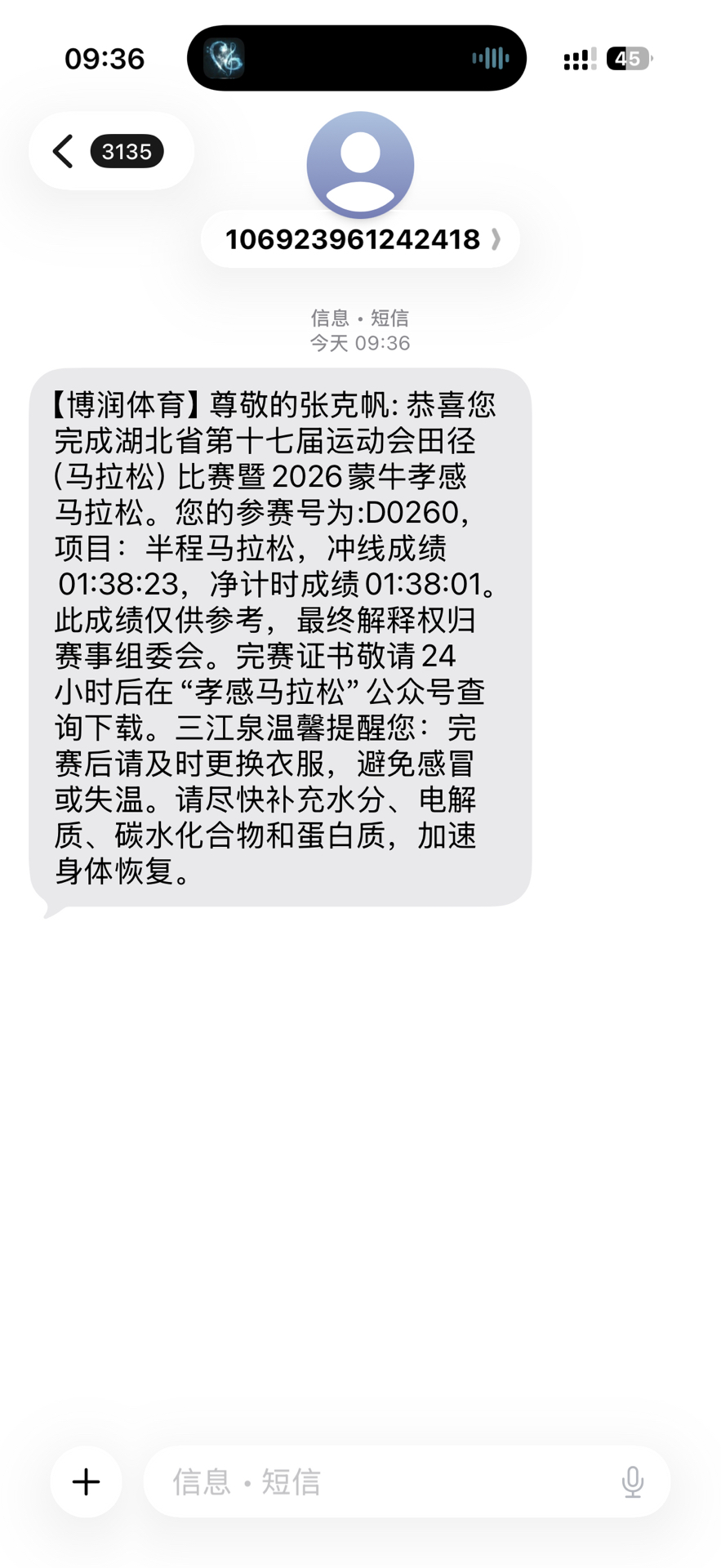This screenshot has width=721, height=1568.
Task: Open contact details for 106923961242418
Action: click(x=360, y=239)
